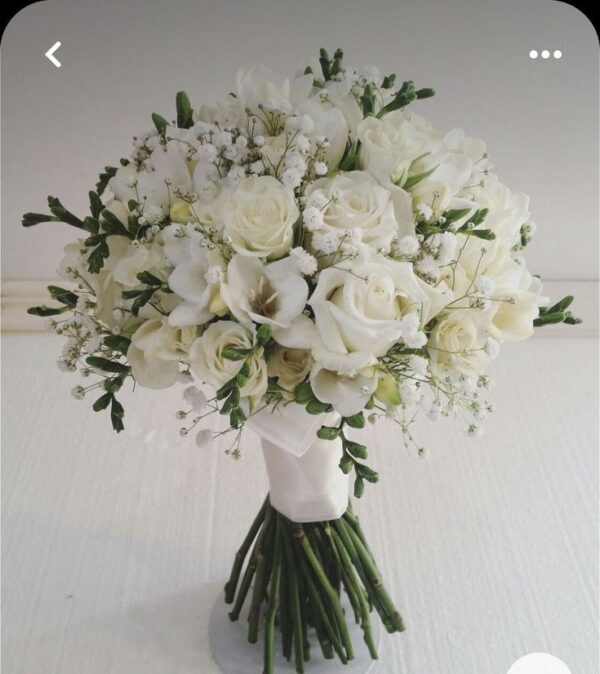Go back using the top arrow
This screenshot has width=600, height=674.
[53, 55]
